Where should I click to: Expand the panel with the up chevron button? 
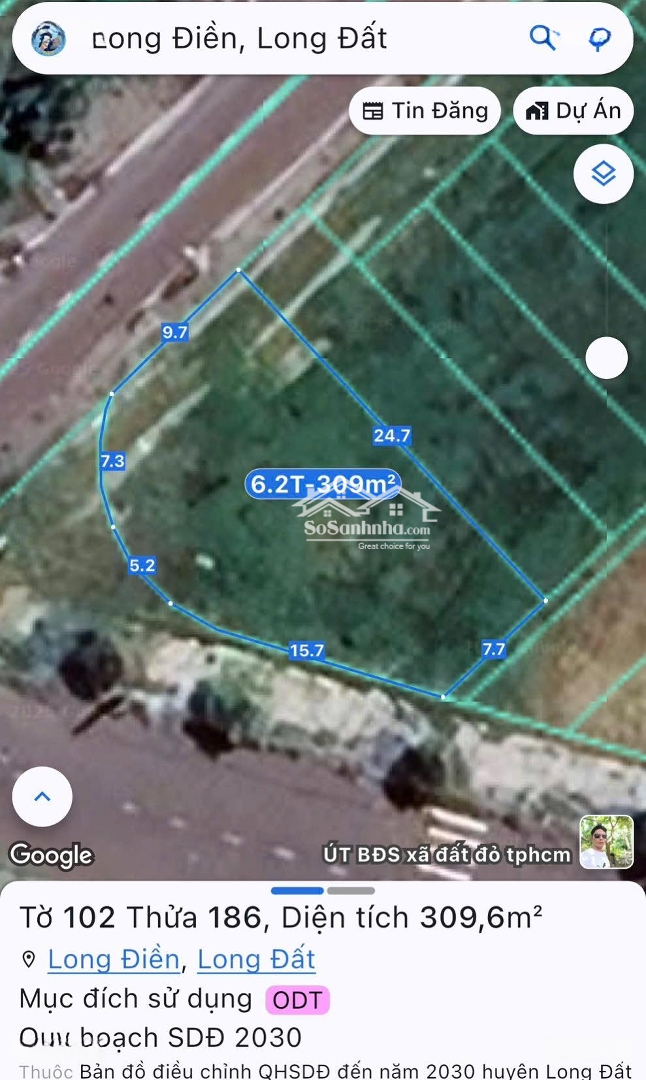(x=42, y=797)
